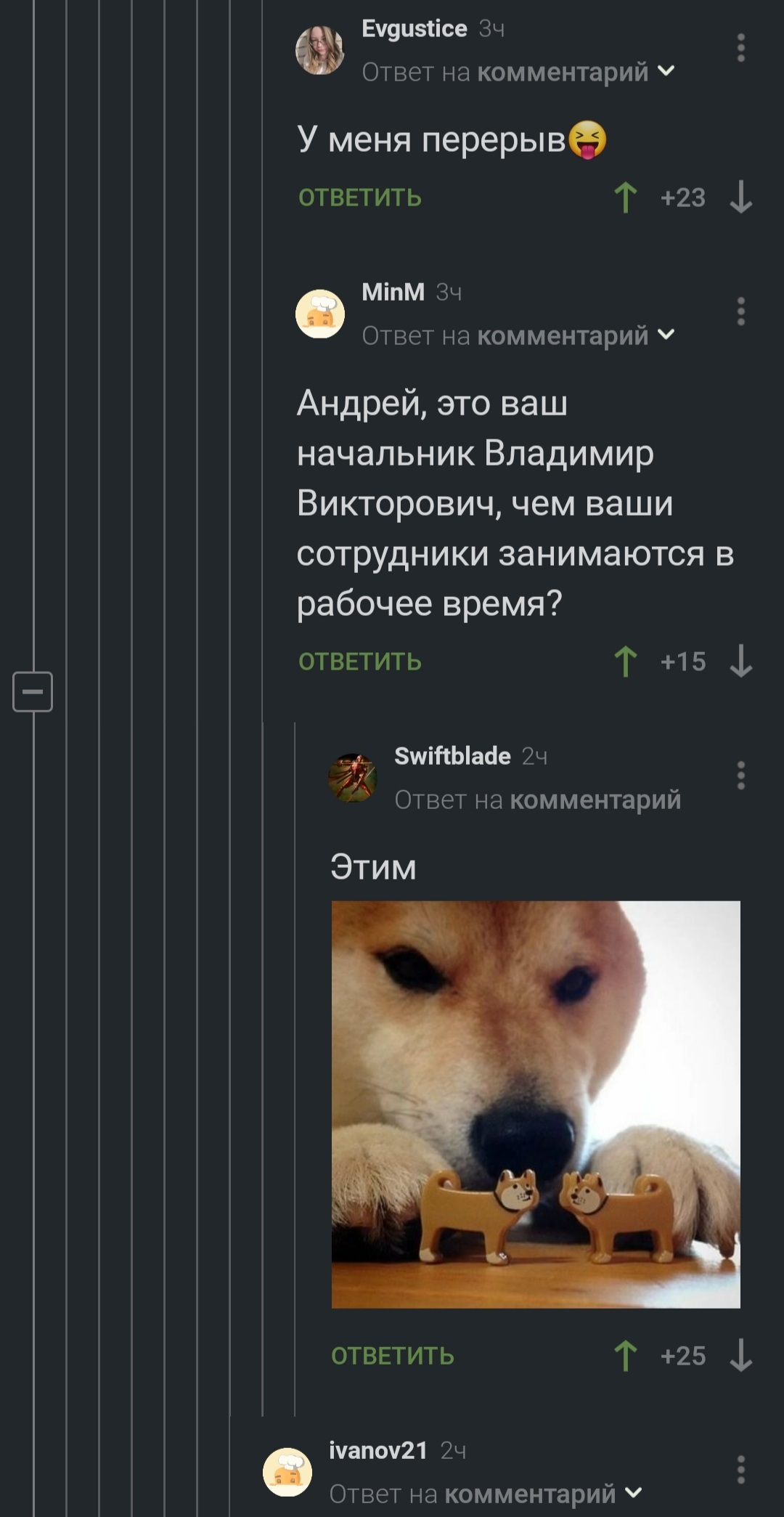Upvote Swiftblade's comment
784x1517 pixels.
point(625,1356)
